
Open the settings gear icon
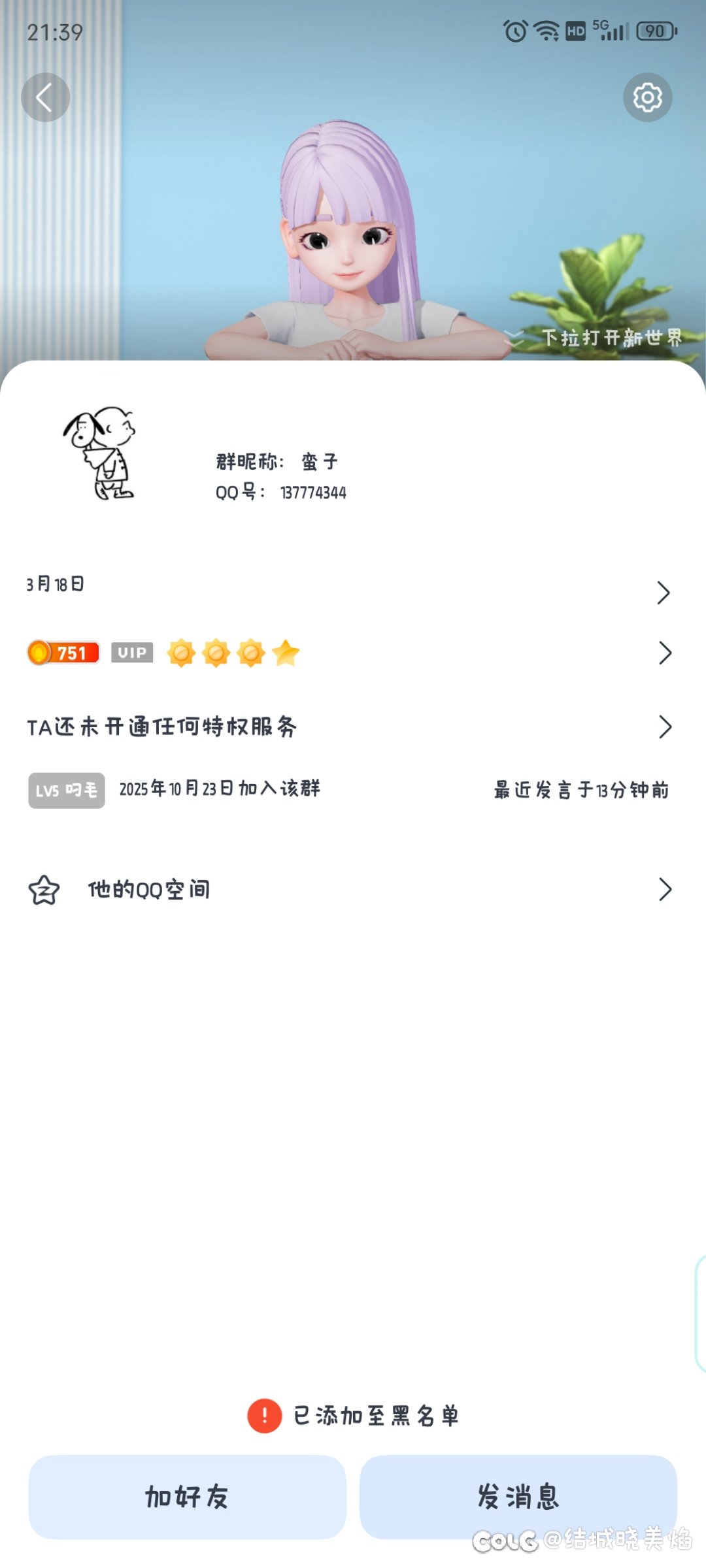[x=647, y=97]
